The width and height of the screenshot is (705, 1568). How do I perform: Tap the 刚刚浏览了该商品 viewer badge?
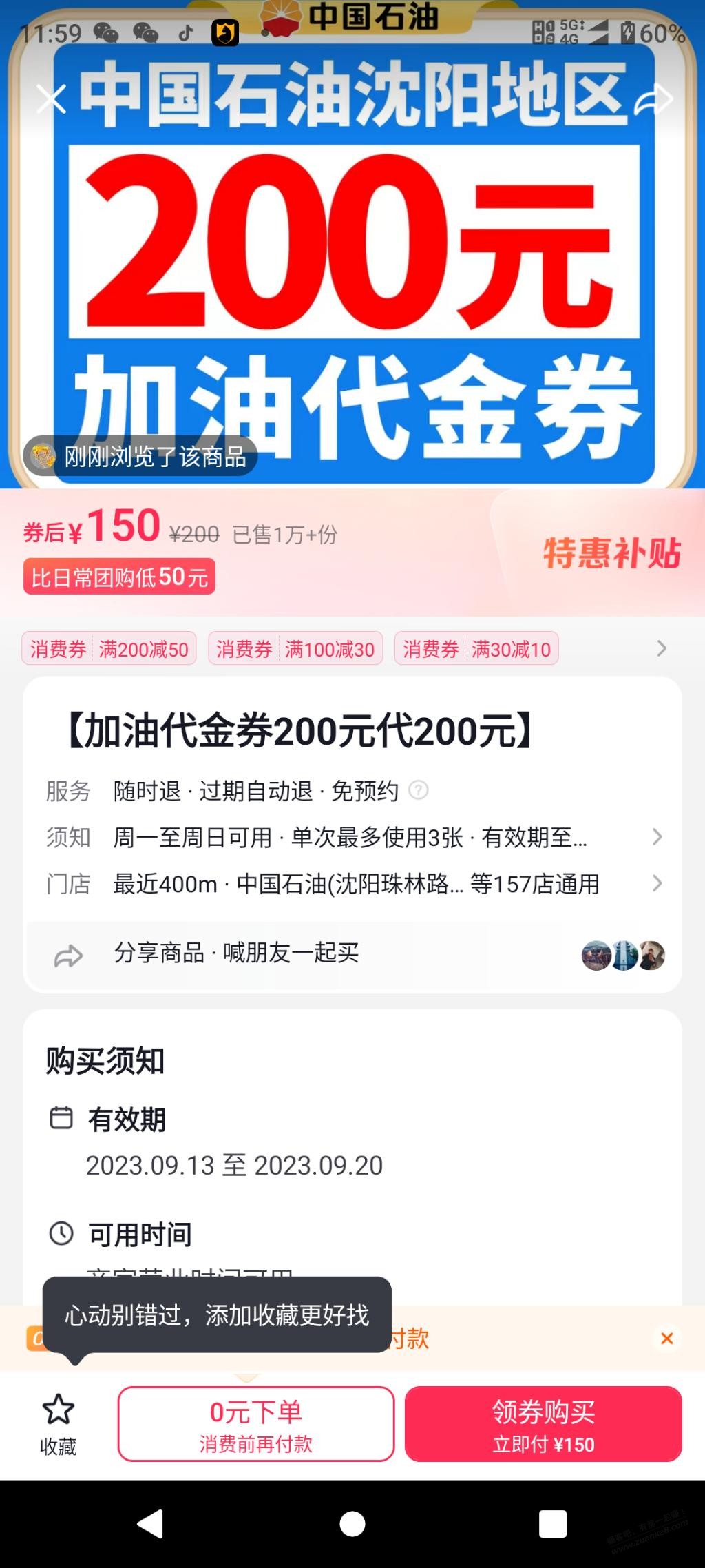(140, 456)
